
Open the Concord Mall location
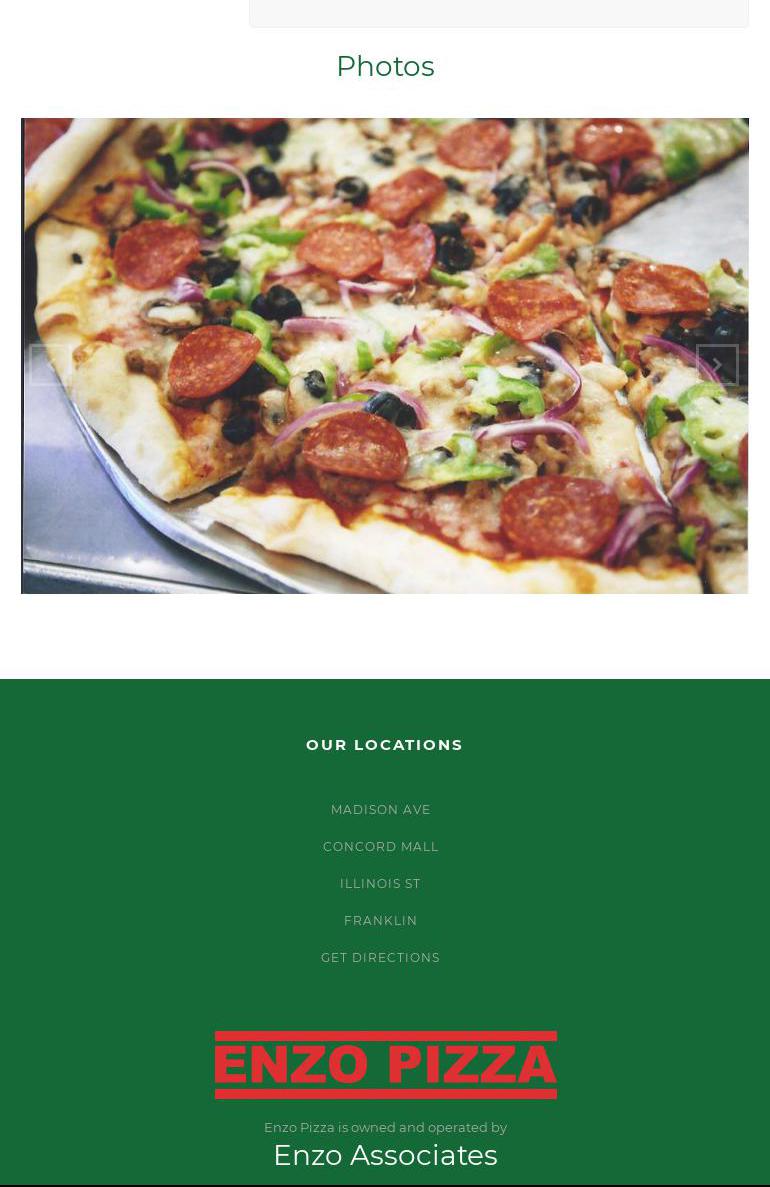tap(380, 847)
